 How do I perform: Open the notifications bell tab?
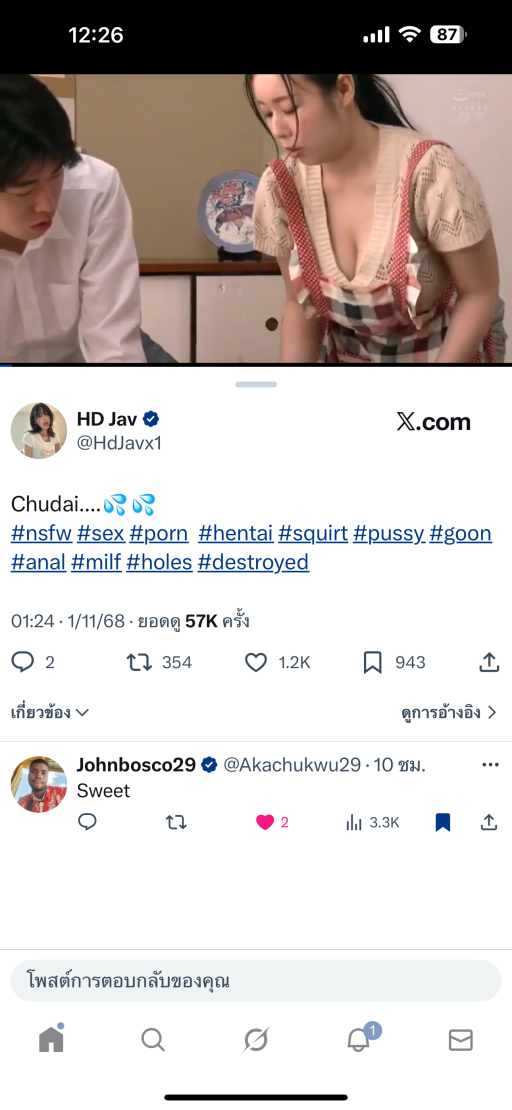(x=360, y=1038)
